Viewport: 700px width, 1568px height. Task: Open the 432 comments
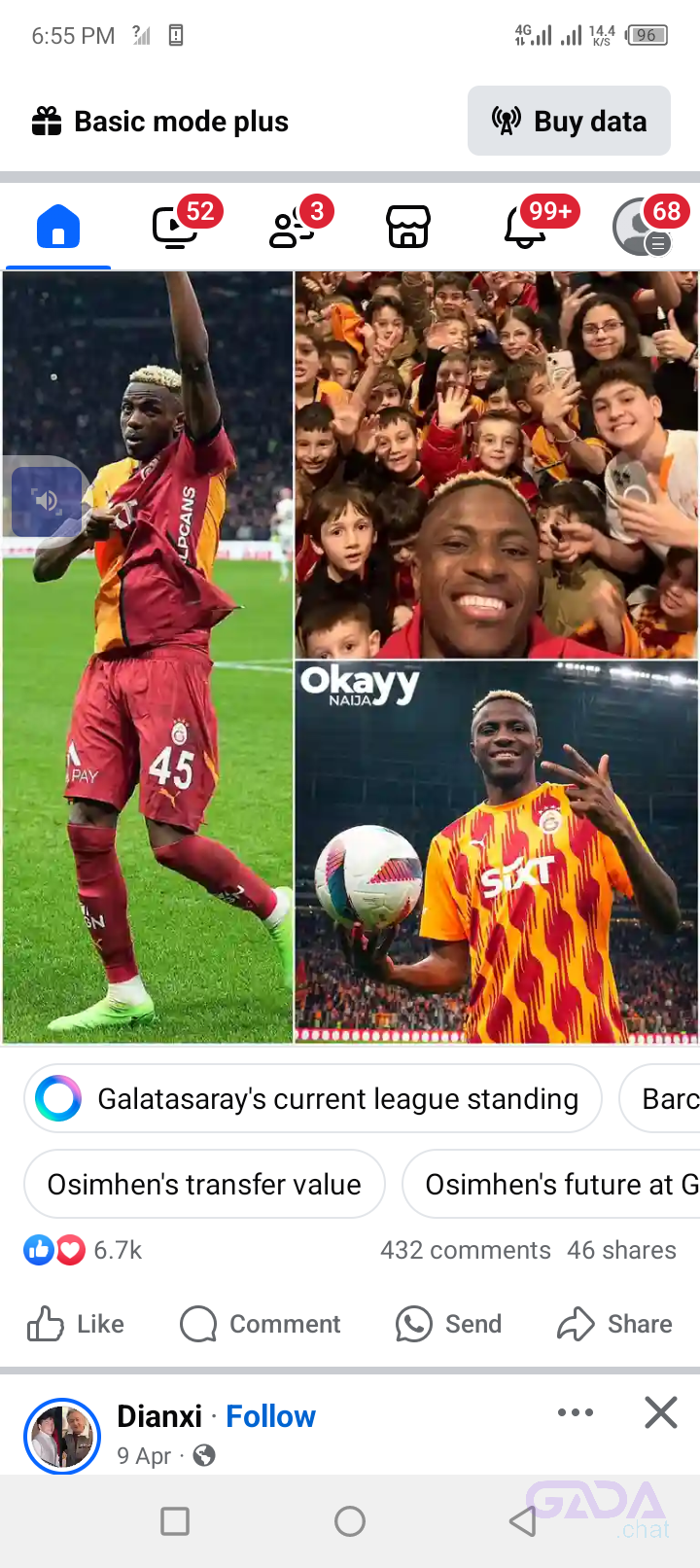[465, 1250]
